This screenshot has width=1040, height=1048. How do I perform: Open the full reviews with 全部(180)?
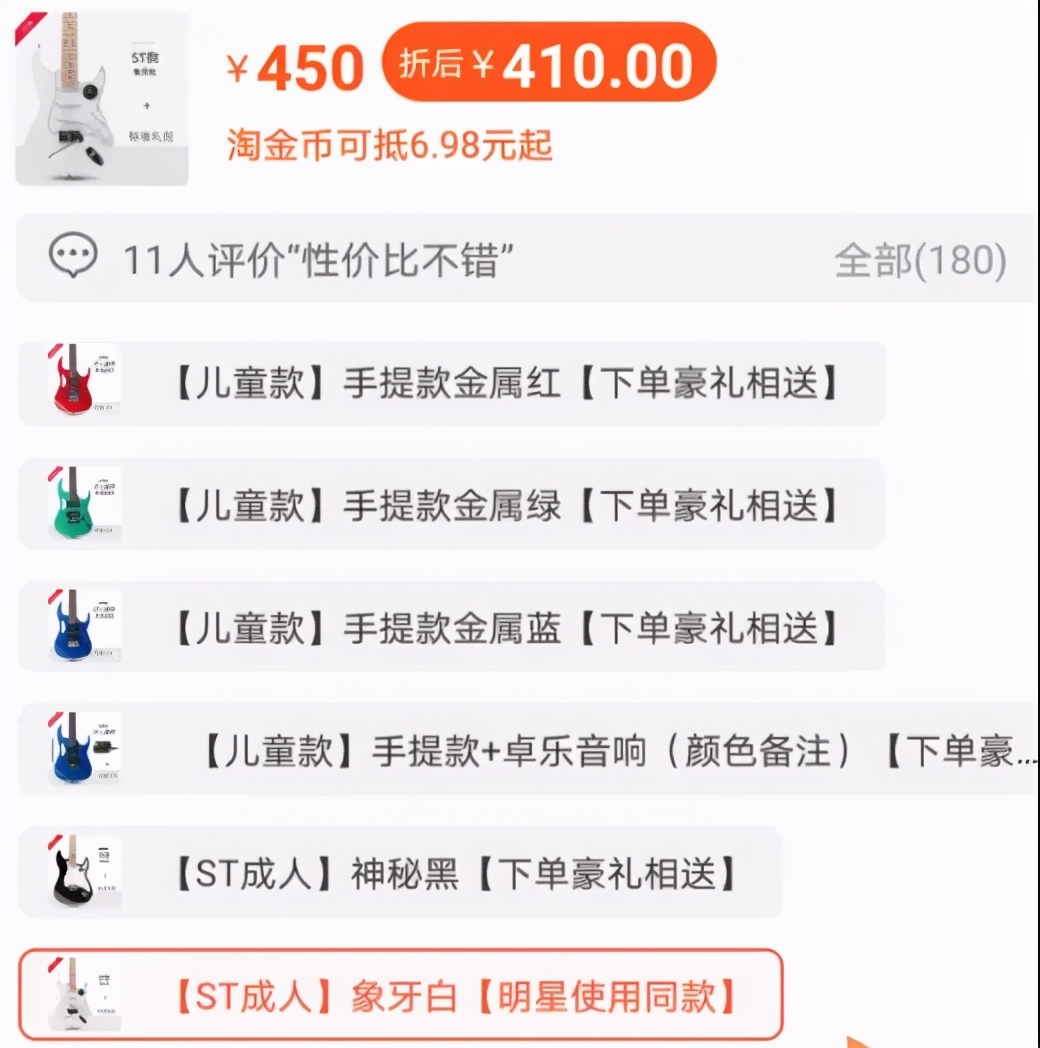[916, 258]
